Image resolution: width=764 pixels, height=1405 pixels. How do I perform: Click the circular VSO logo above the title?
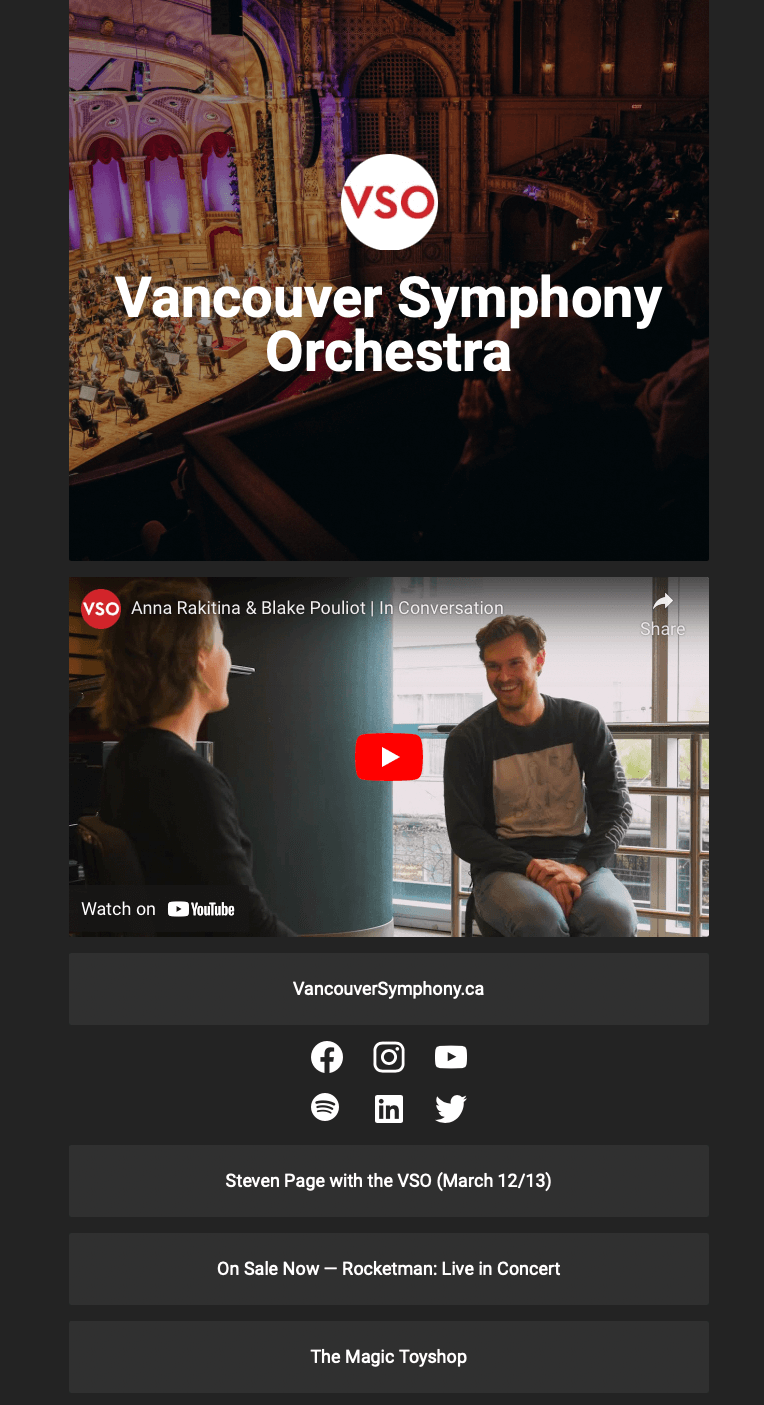tap(389, 202)
